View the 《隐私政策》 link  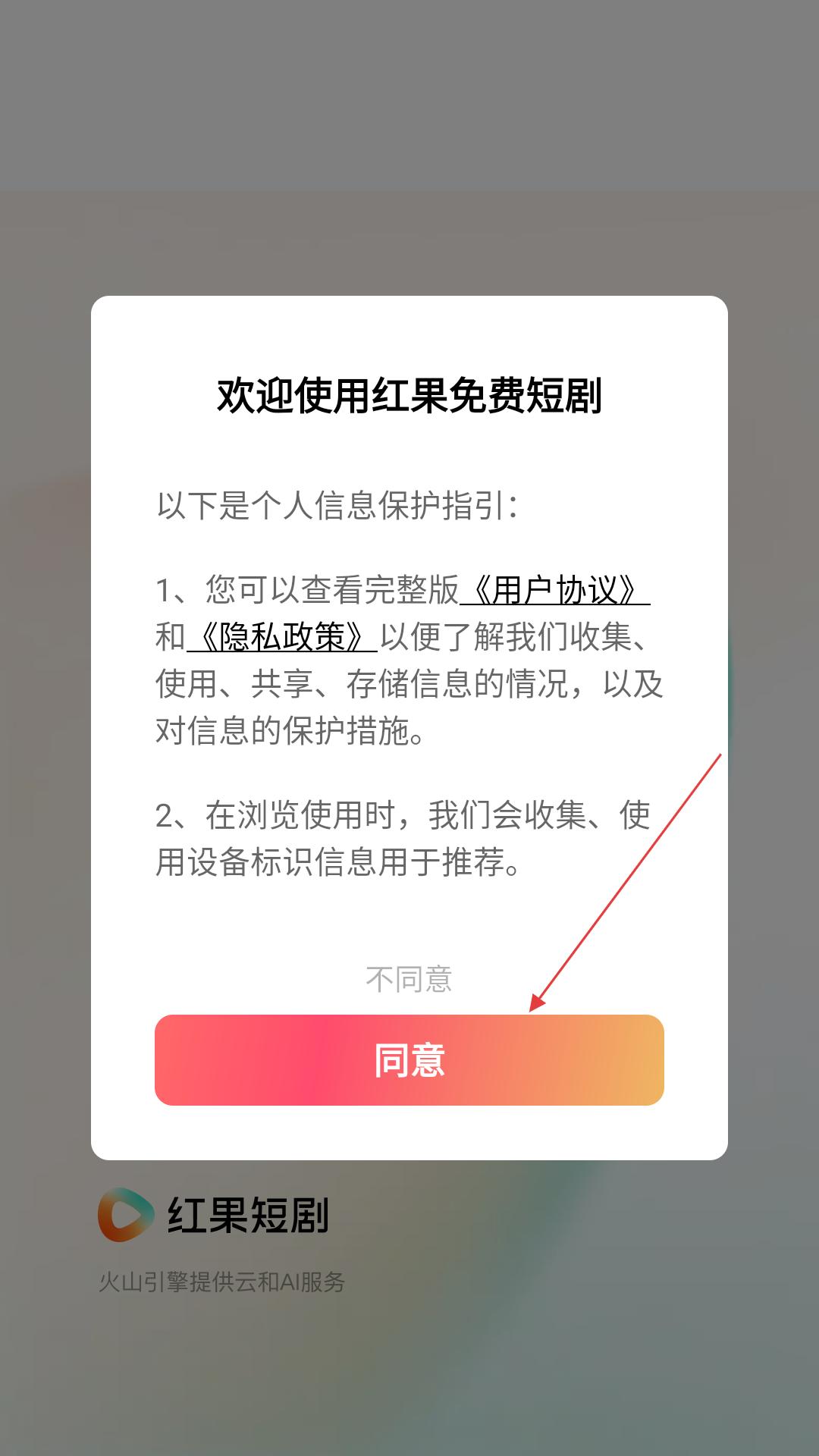(282, 637)
